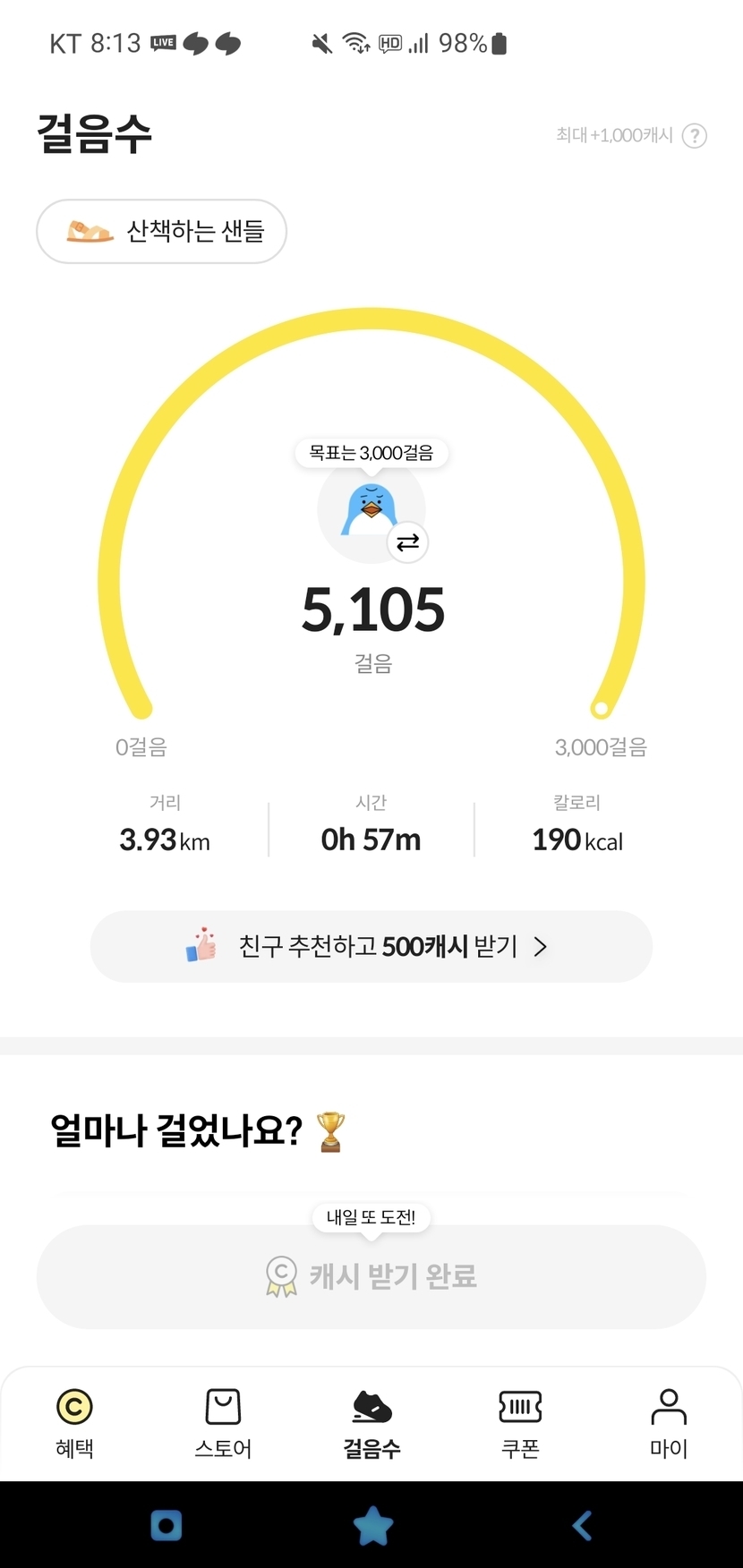Open the help question mark icon
Screen dimensions: 743x1568
694,136
